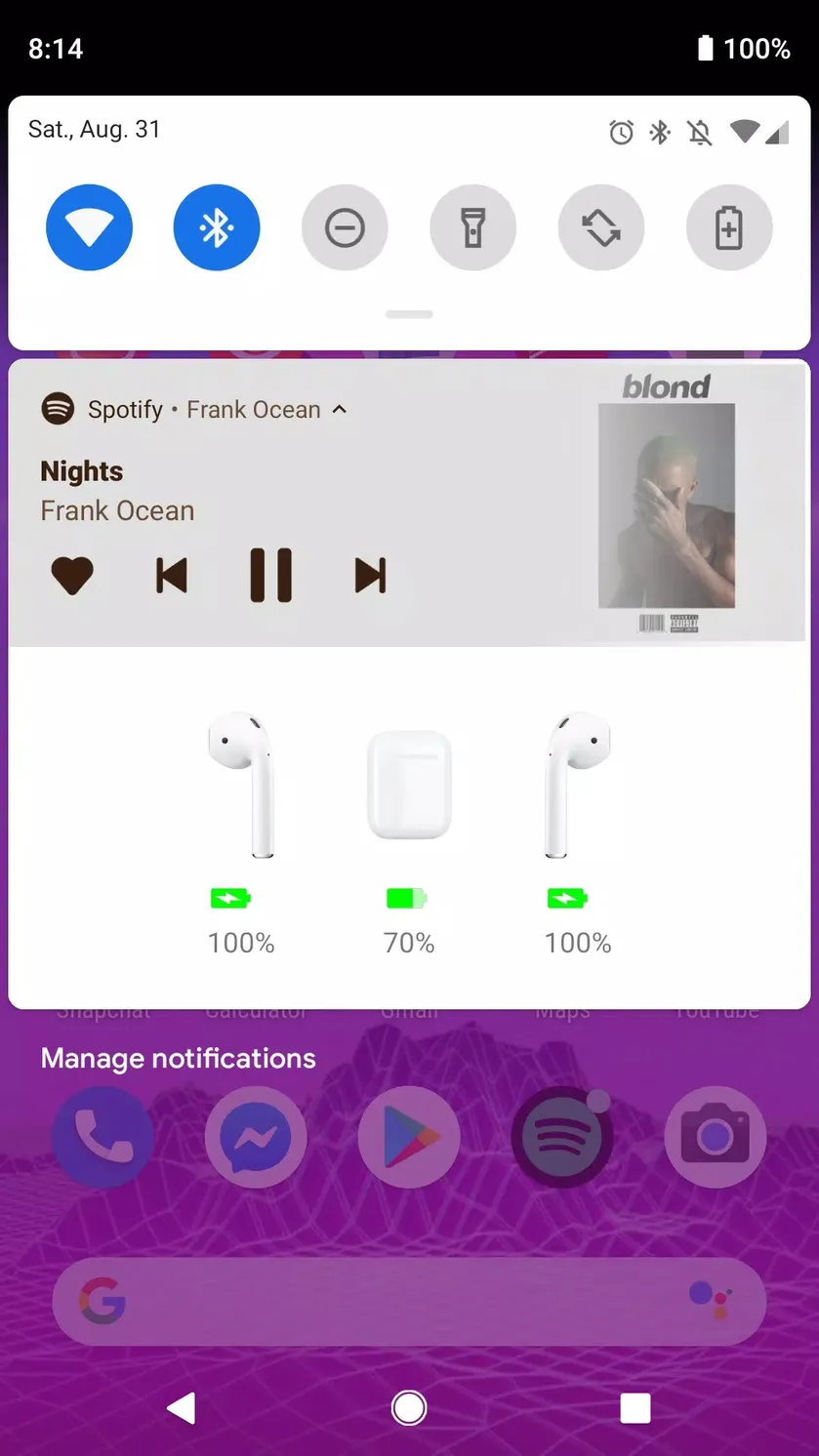
Task: Turn on the flashlight
Action: 473,227
